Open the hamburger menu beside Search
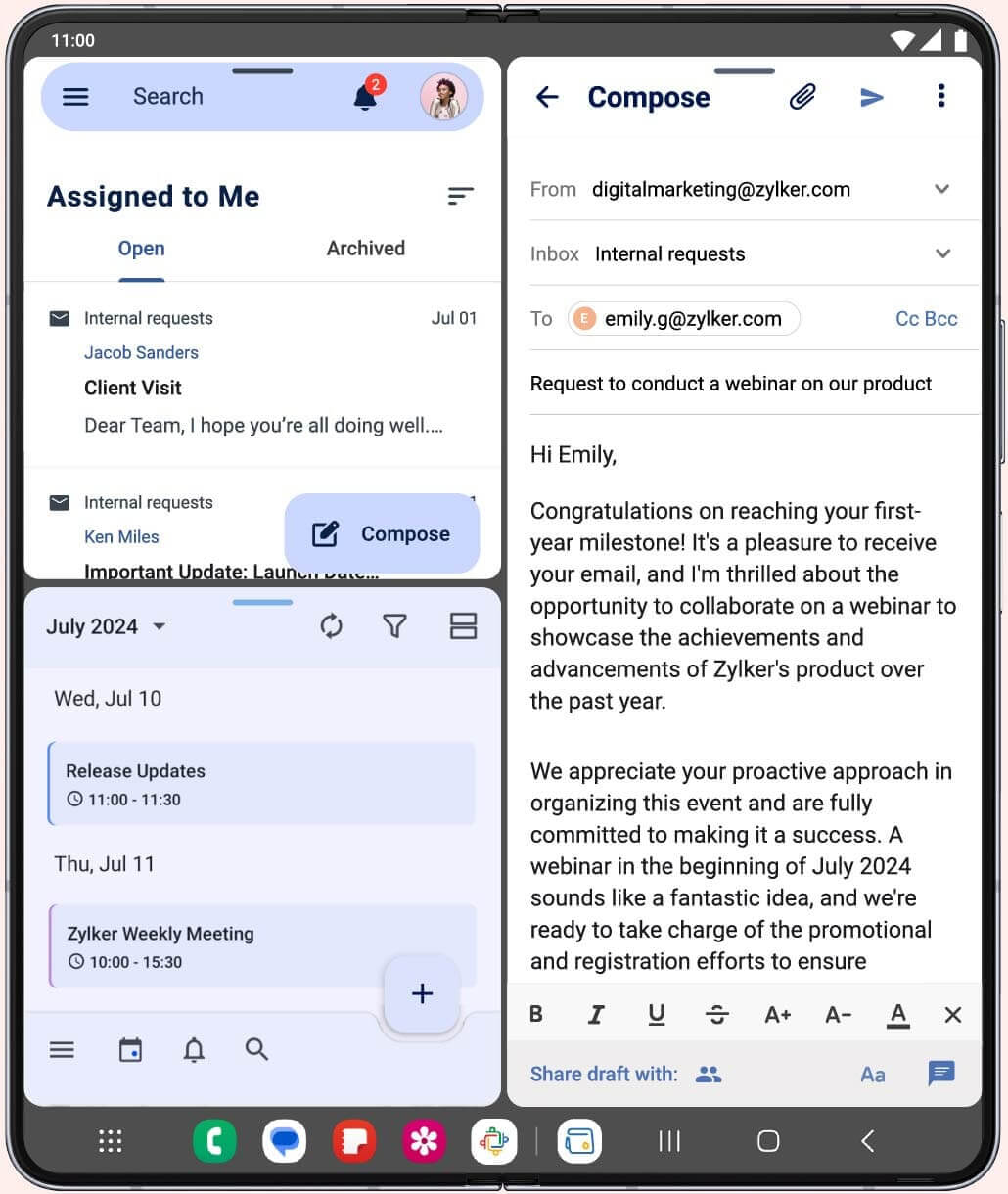The height and width of the screenshot is (1194, 1008). [75, 96]
